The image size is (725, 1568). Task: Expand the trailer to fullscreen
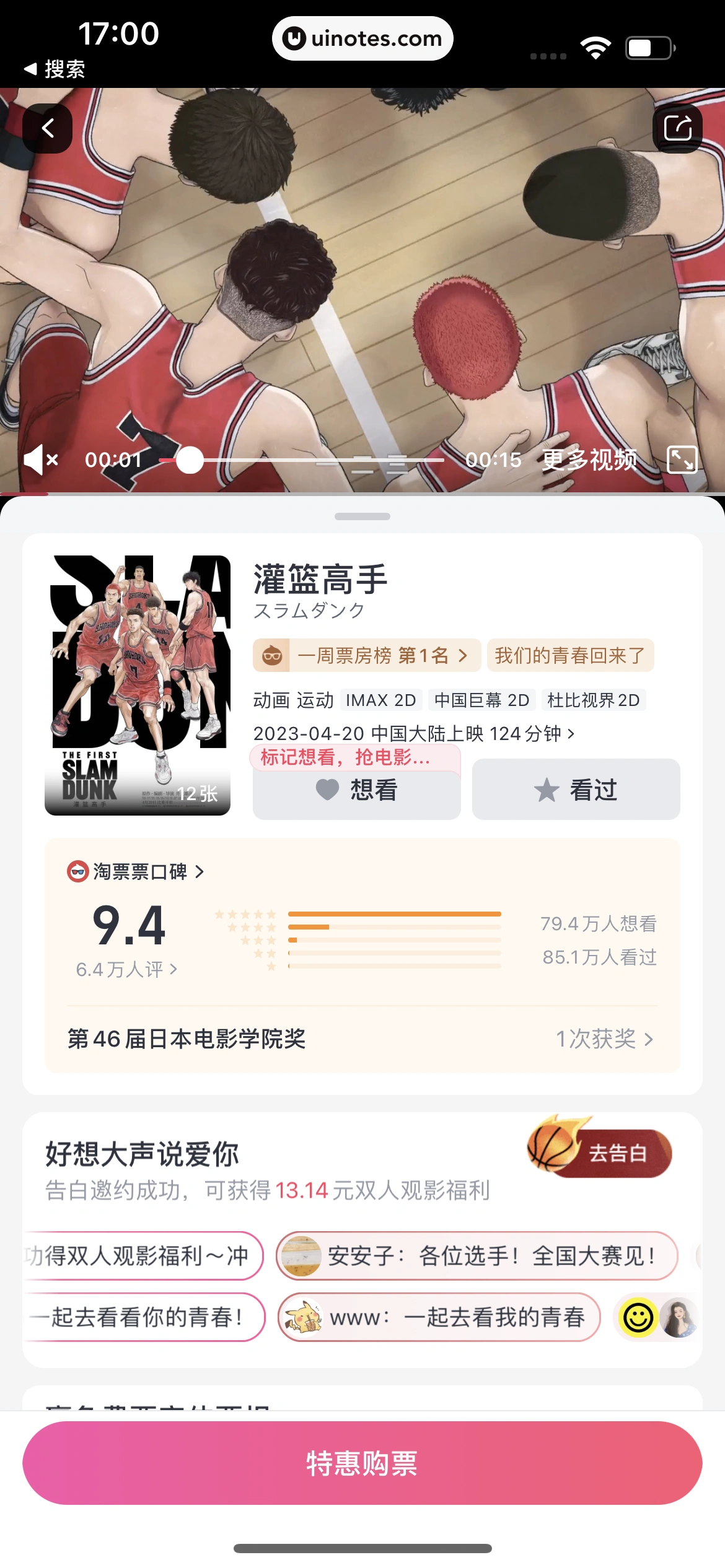click(682, 460)
